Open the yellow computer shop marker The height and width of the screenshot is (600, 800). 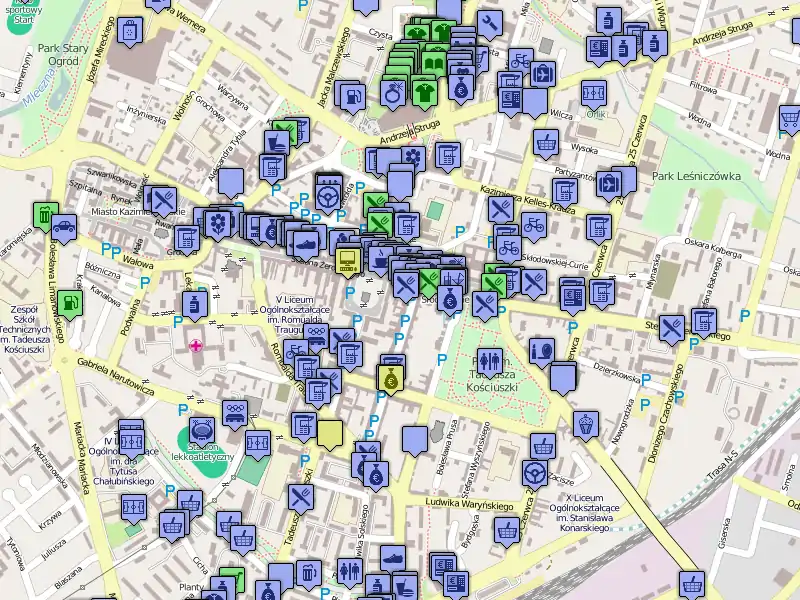point(349,261)
